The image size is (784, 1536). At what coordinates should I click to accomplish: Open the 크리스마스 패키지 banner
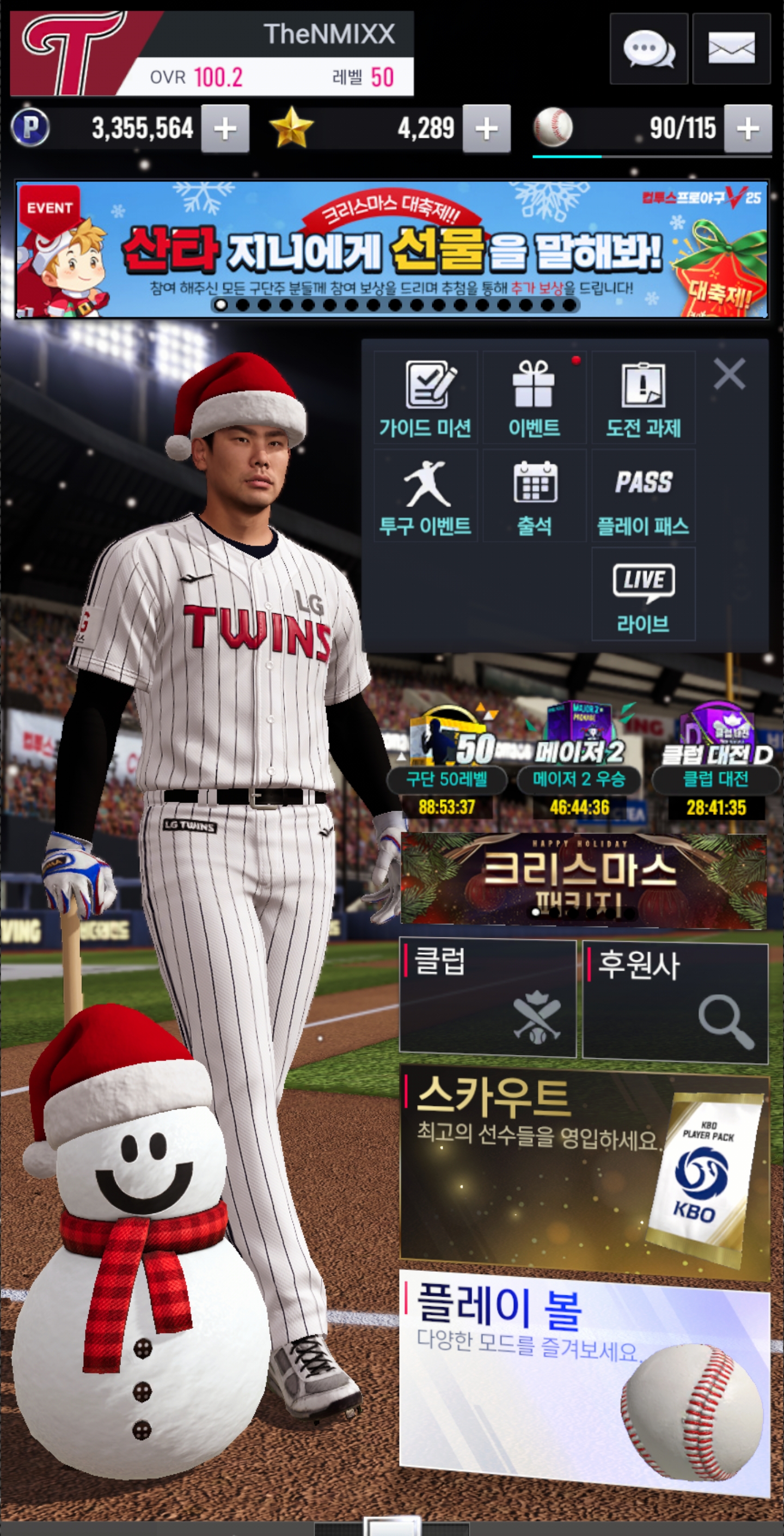(583, 881)
